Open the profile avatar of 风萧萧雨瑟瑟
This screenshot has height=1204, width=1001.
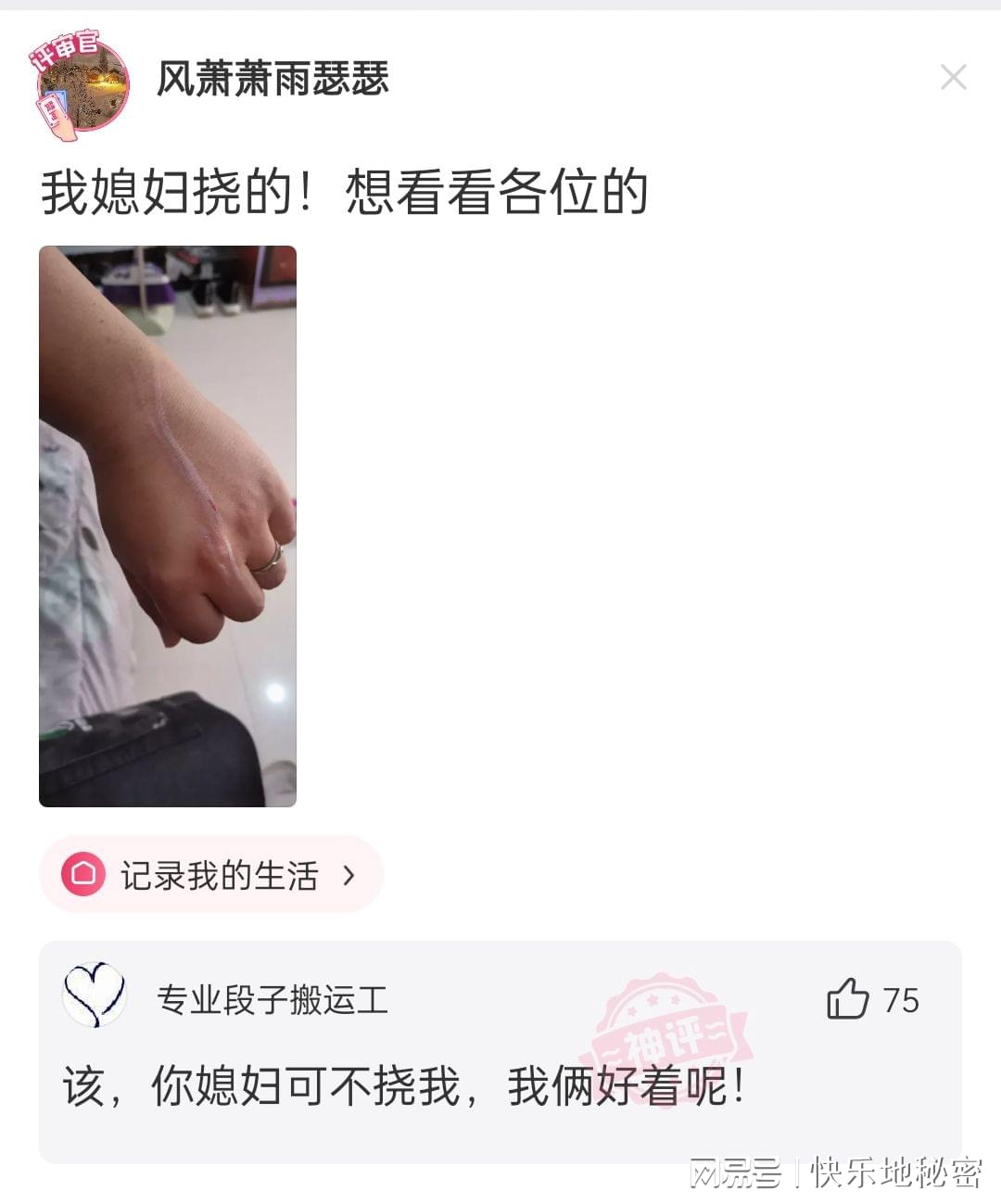pos(82,85)
